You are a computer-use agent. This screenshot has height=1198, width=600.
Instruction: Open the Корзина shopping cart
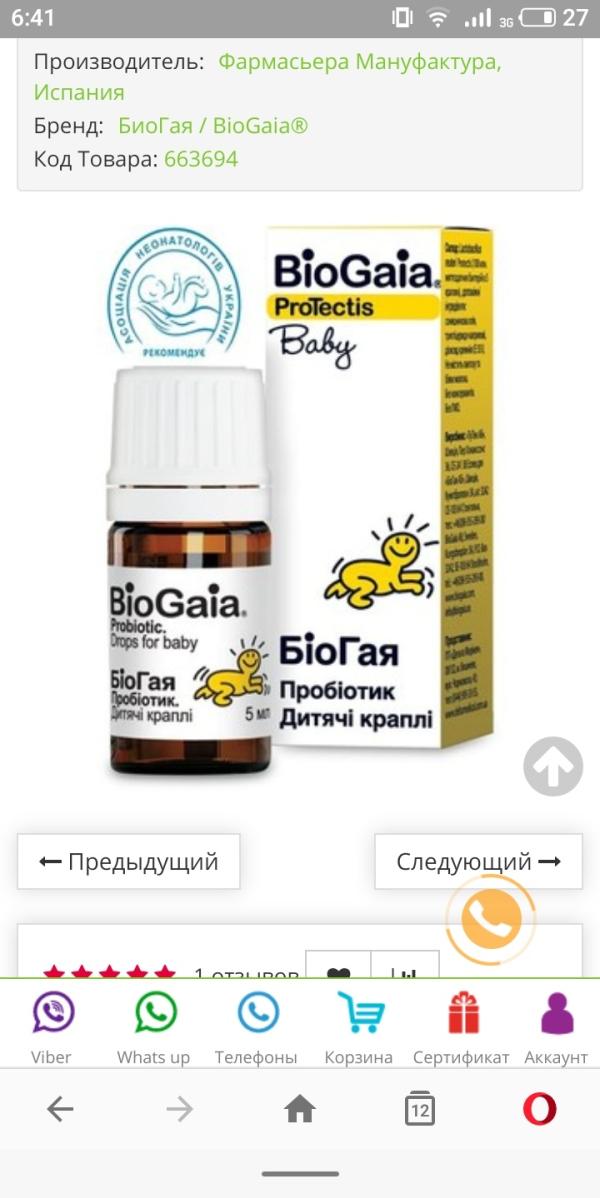pos(359,1026)
